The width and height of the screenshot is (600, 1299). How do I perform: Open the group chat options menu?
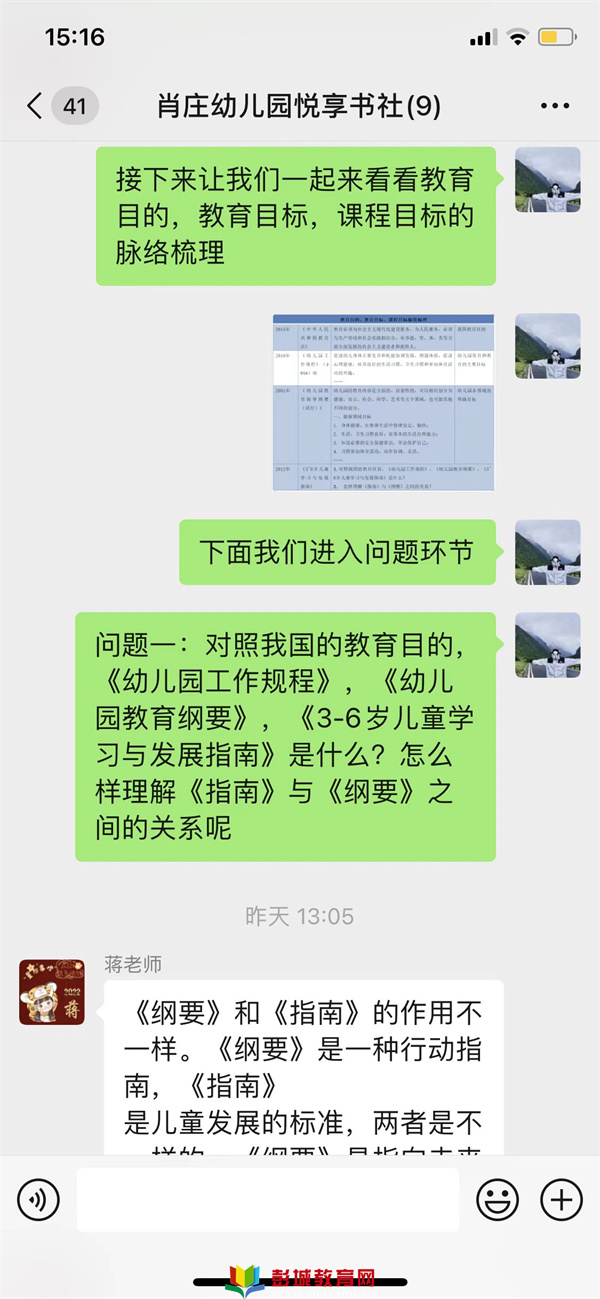point(554,106)
